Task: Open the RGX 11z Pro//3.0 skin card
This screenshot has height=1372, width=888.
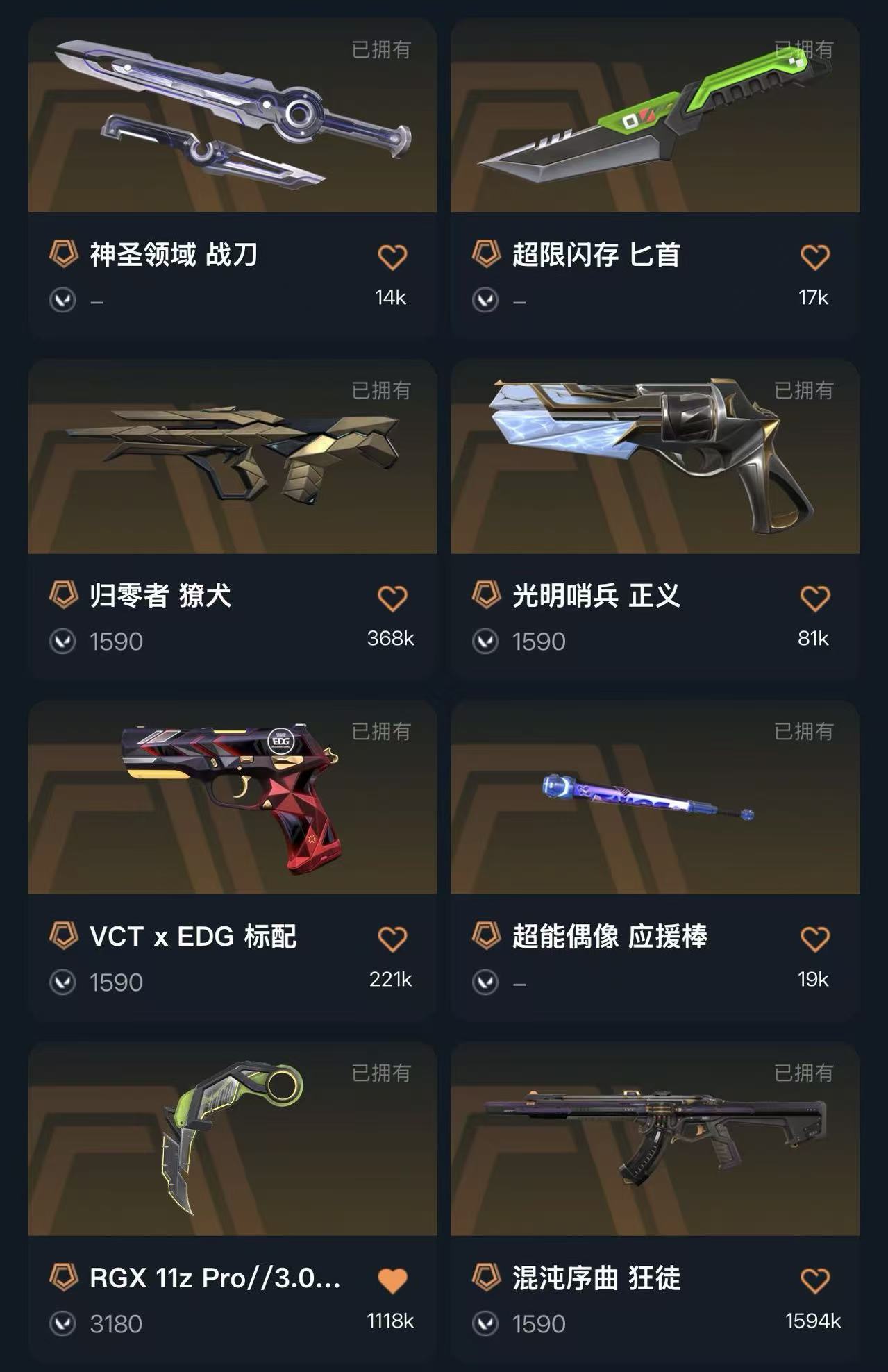Action: coord(232,1140)
